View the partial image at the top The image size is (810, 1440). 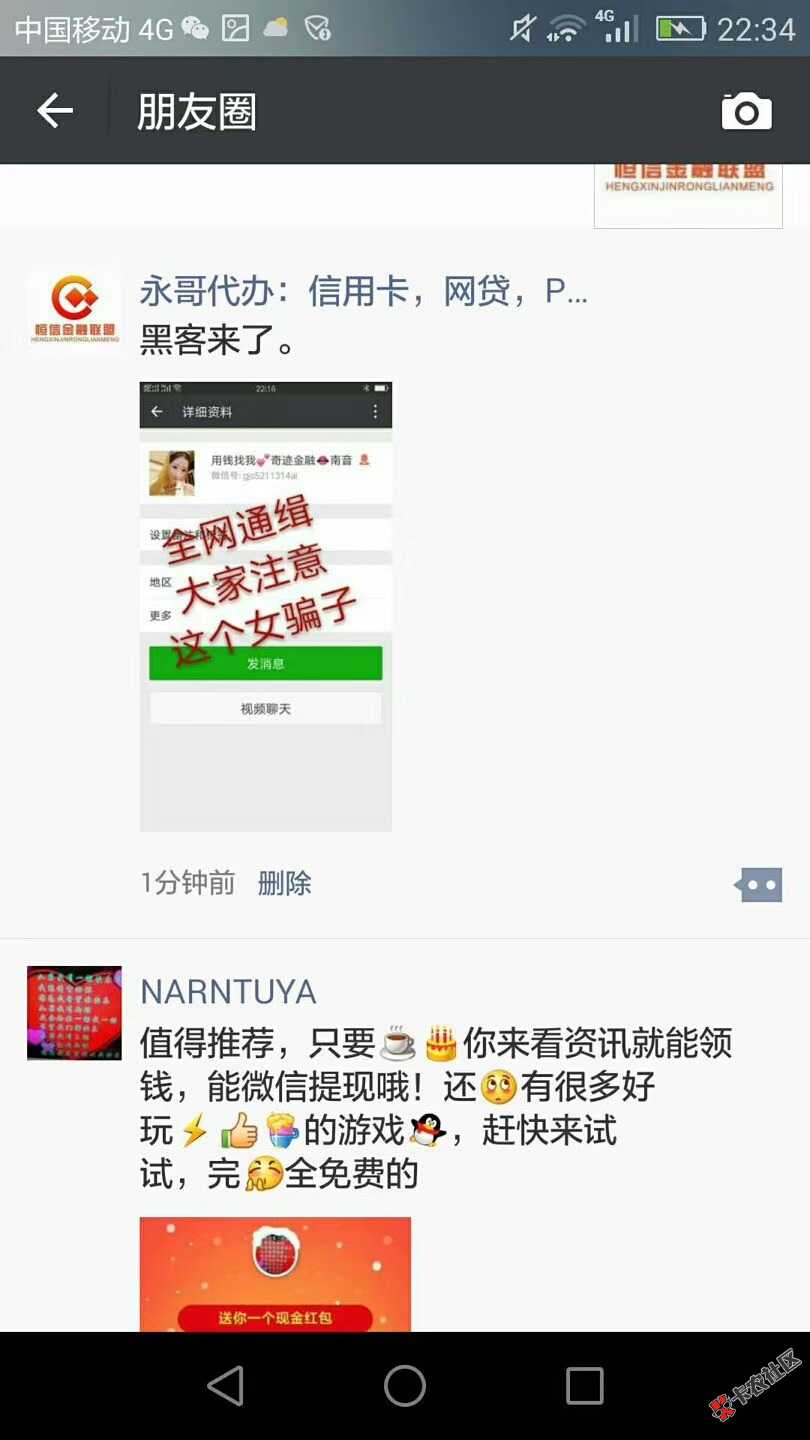coord(688,196)
